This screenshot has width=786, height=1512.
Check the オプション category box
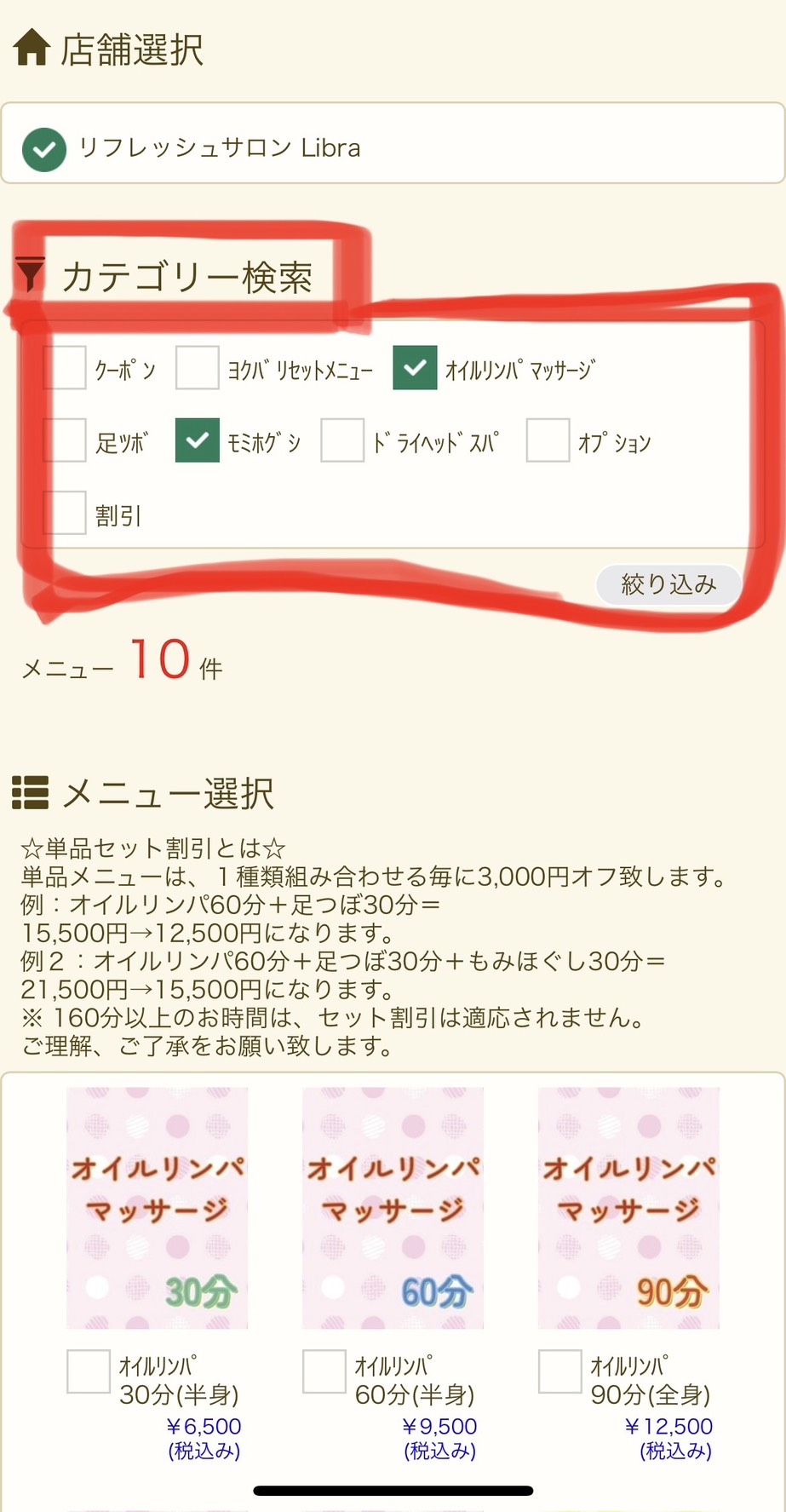click(x=548, y=440)
